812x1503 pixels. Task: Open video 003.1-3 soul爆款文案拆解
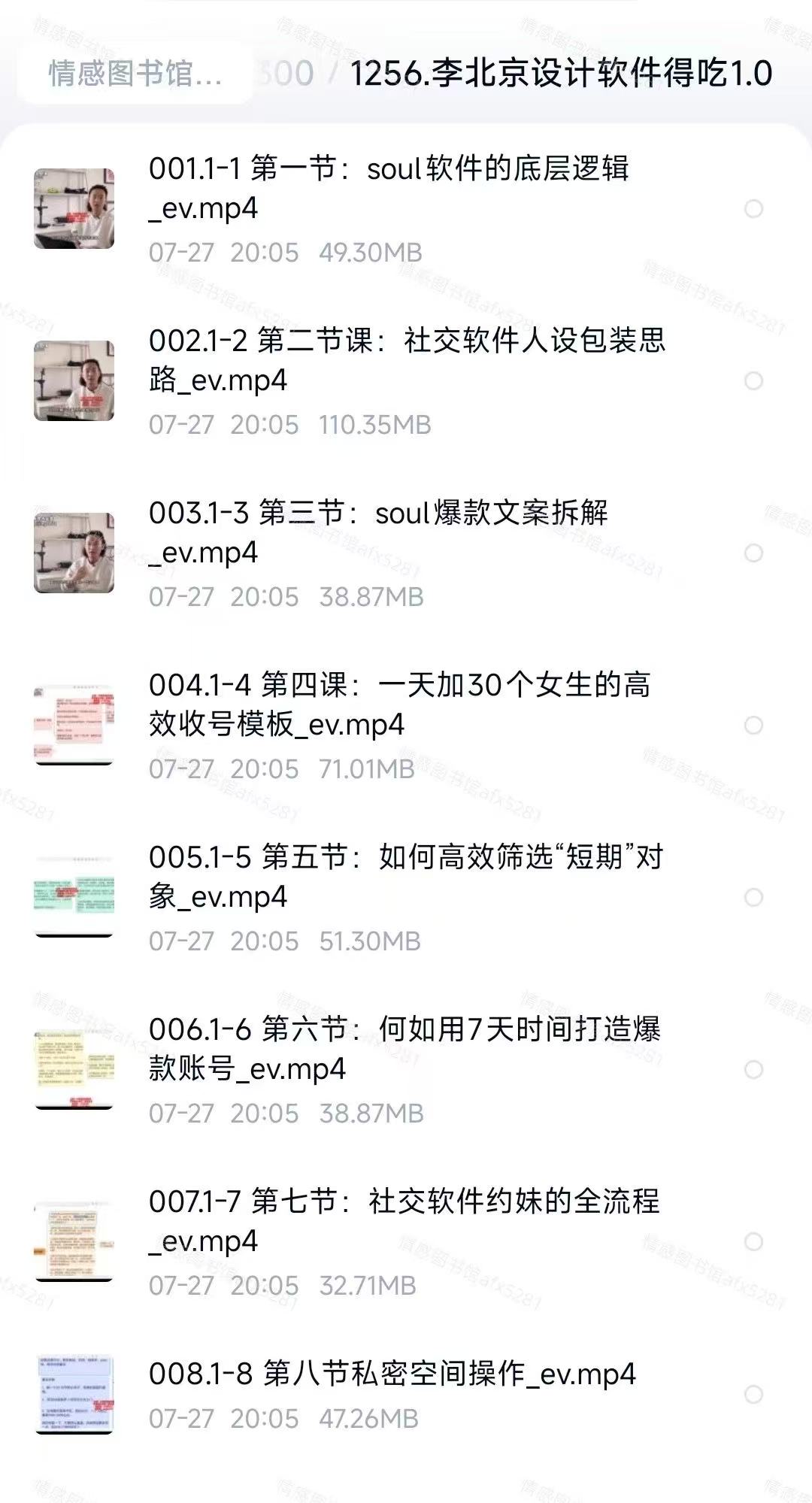(x=378, y=532)
